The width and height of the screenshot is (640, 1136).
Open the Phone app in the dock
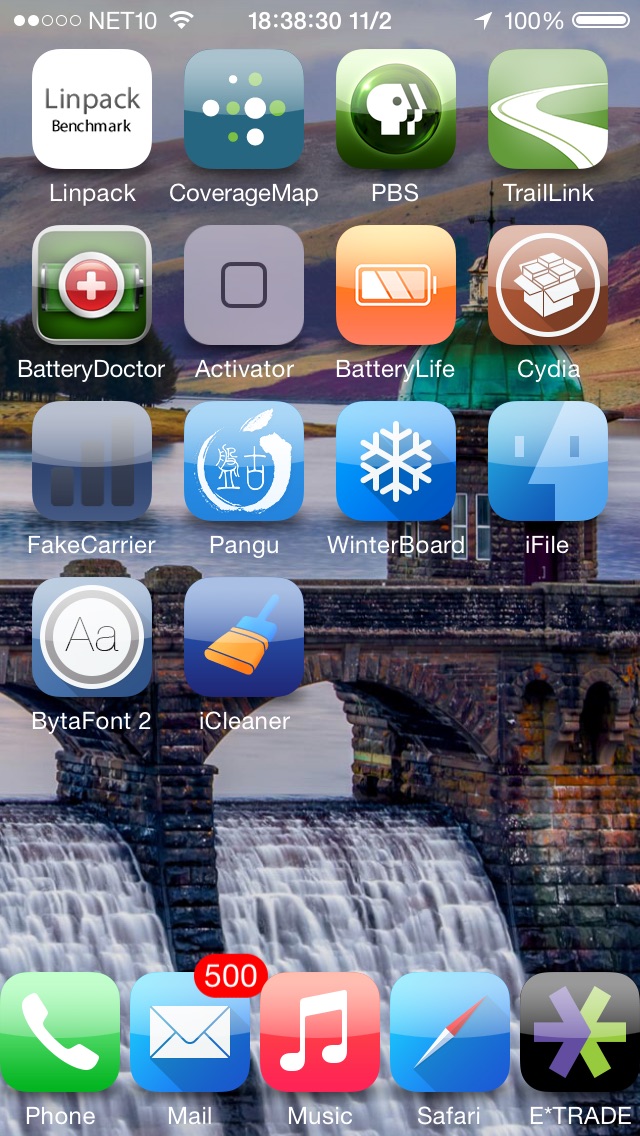(x=60, y=1032)
